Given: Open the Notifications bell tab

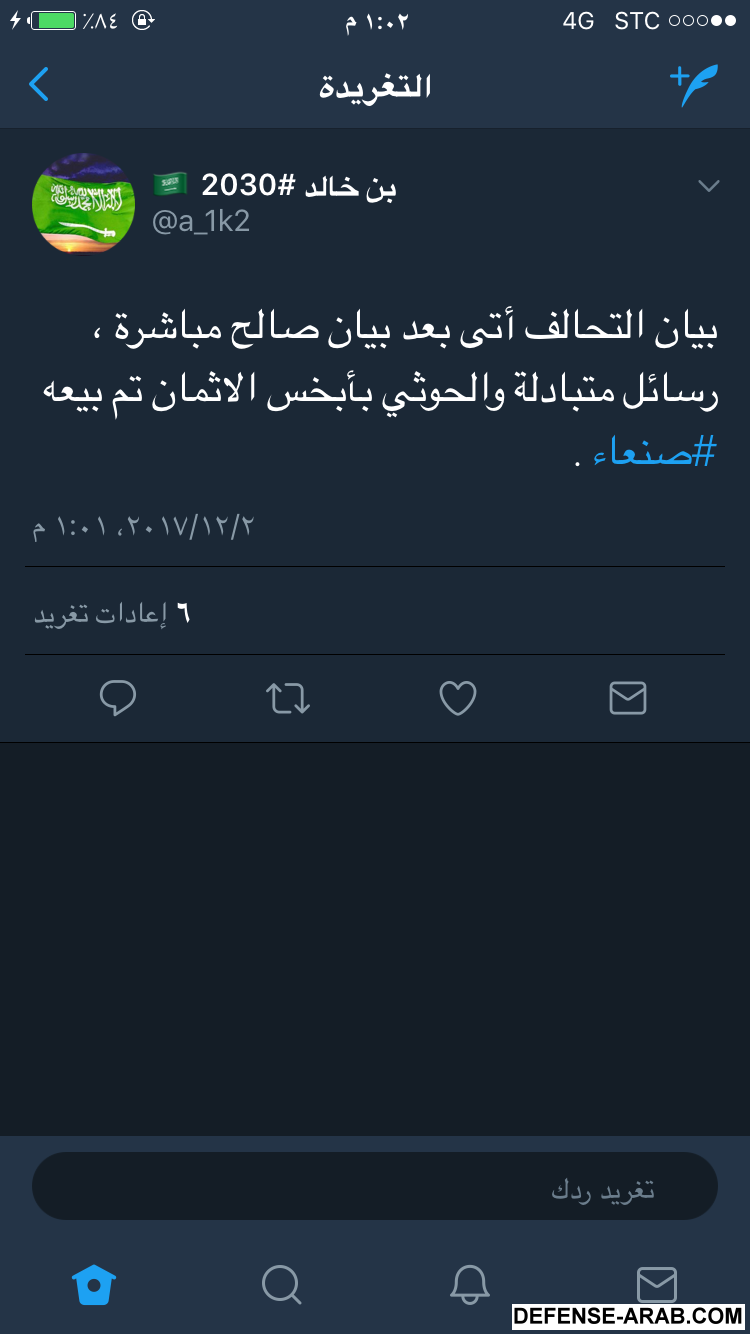Looking at the screenshot, I should [469, 1284].
